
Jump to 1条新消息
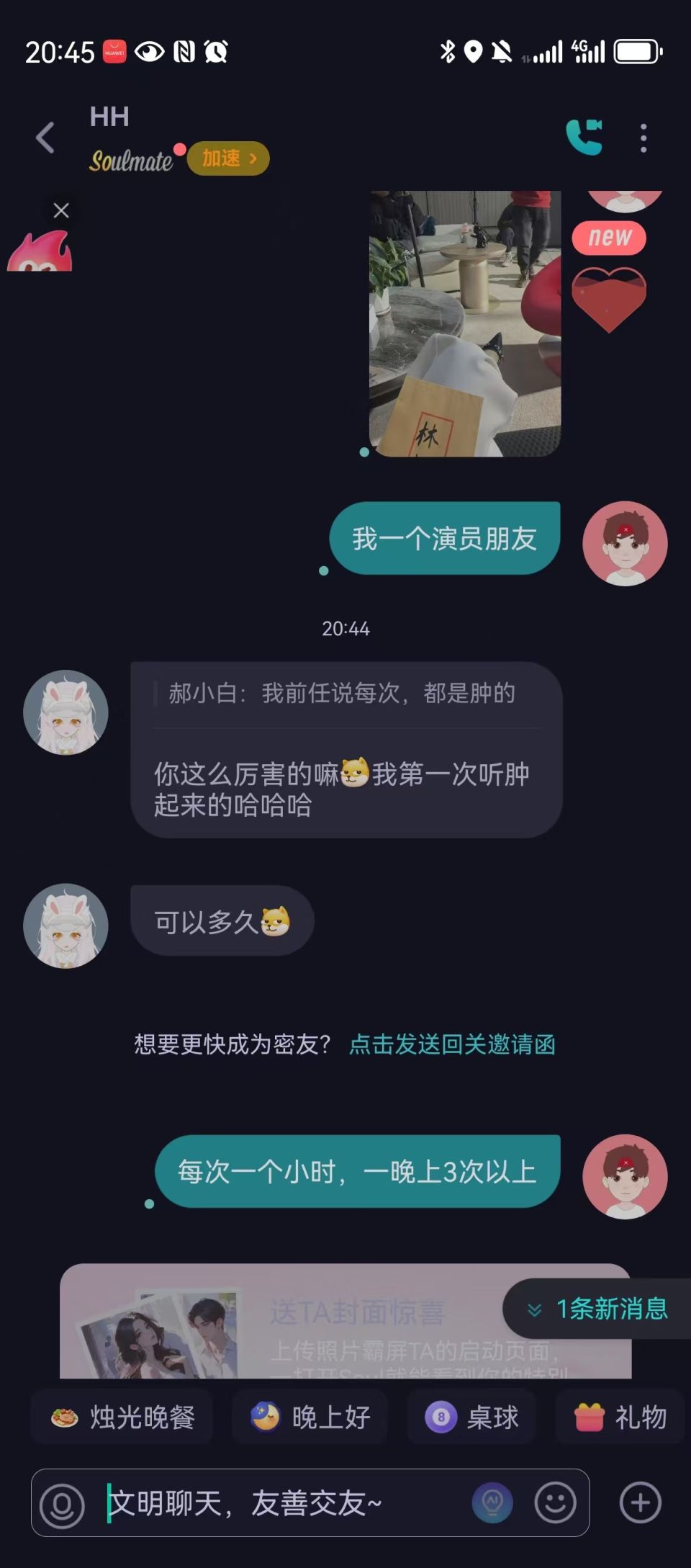click(597, 1309)
